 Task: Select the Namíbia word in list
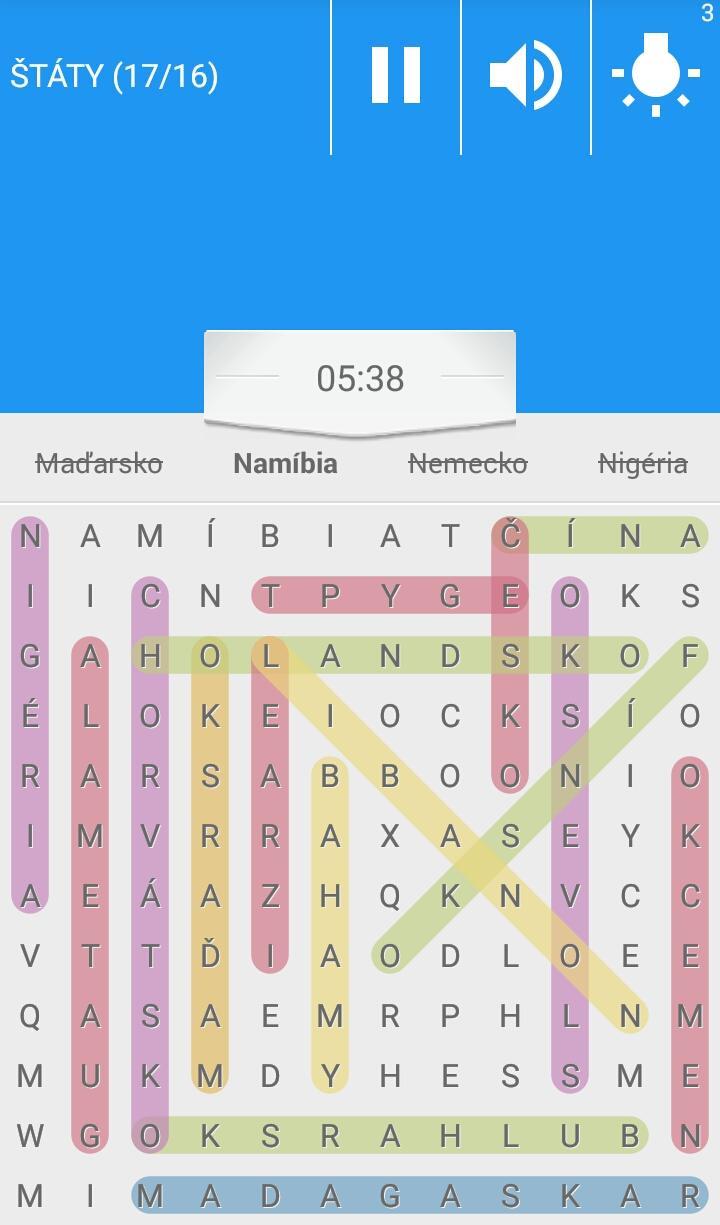tap(285, 463)
